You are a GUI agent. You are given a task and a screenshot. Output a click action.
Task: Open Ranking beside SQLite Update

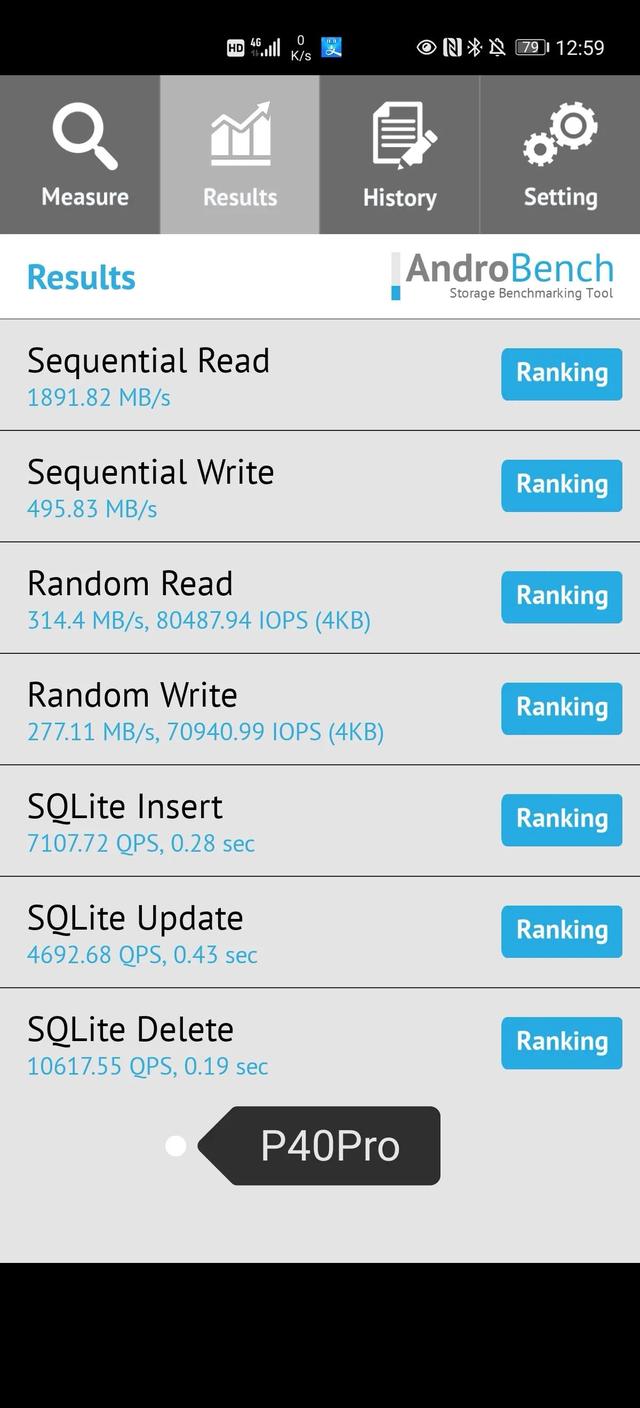coord(562,931)
